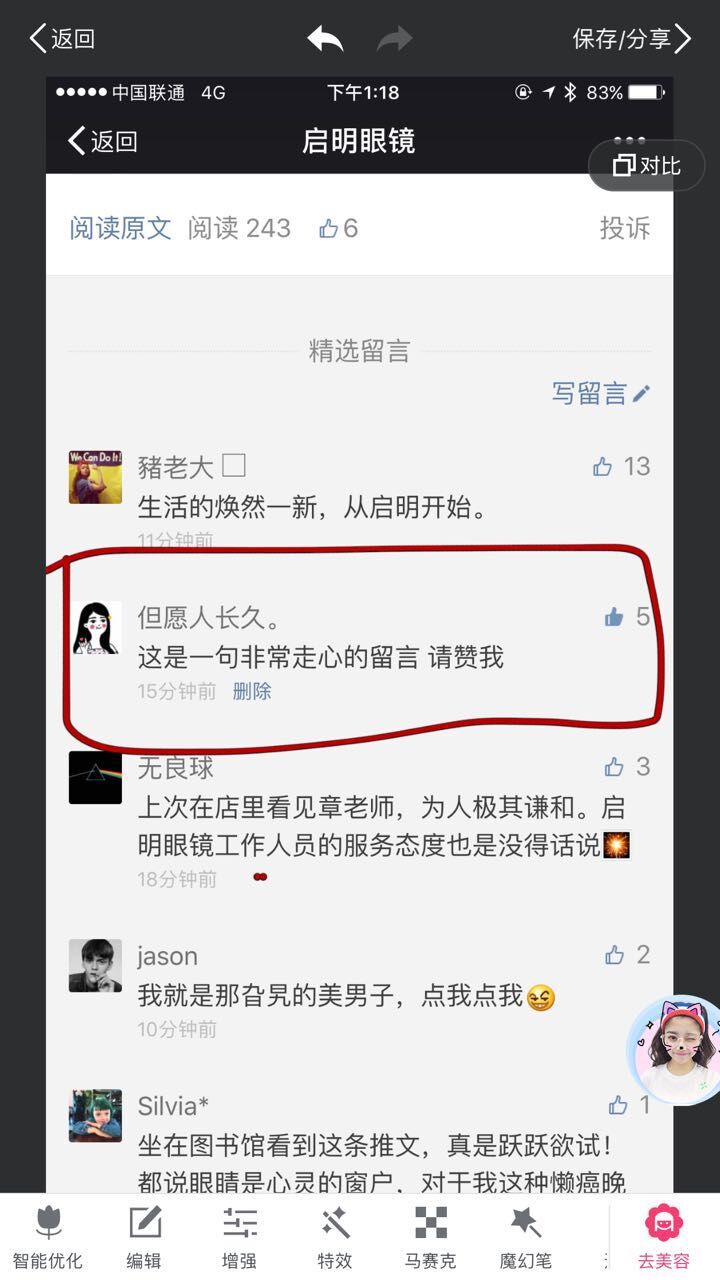Select the 马赛克 mosaic tool
The image size is (720, 1280).
(431, 1238)
